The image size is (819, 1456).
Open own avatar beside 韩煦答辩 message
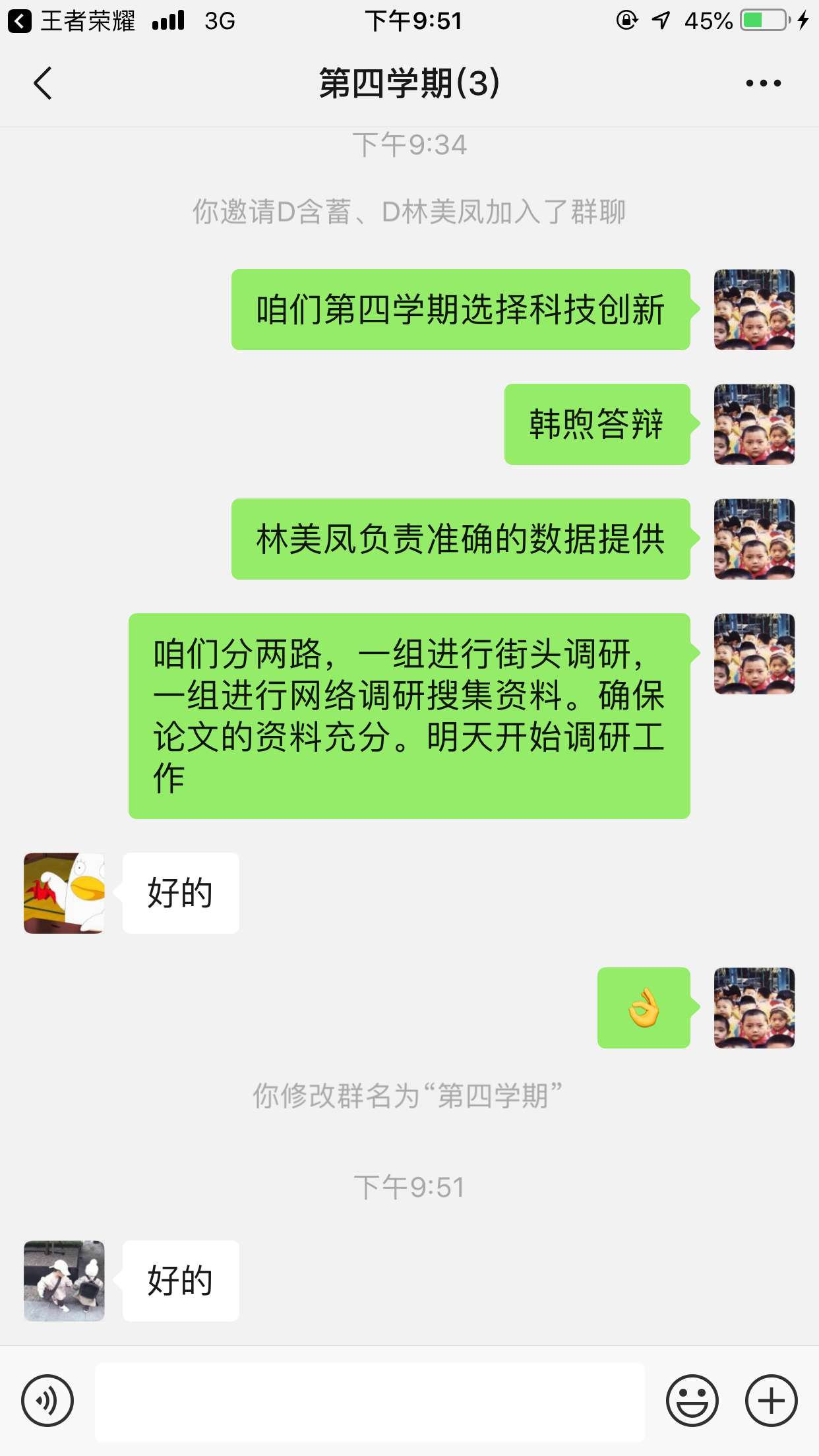coord(754,424)
